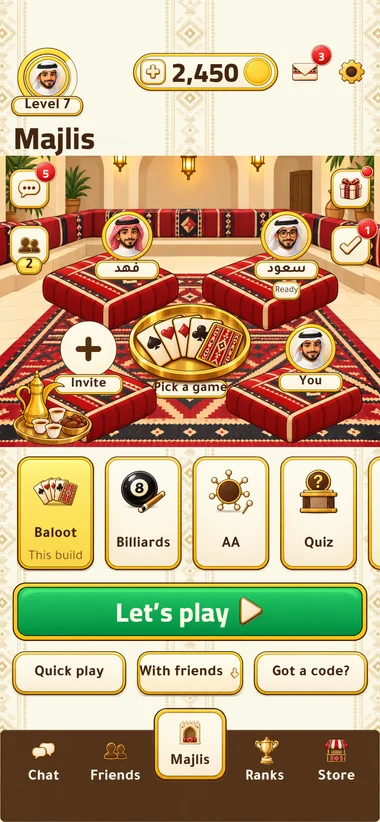Tap the Pick a game card tray
Screen dimensions: 380x822
[x=190, y=342]
